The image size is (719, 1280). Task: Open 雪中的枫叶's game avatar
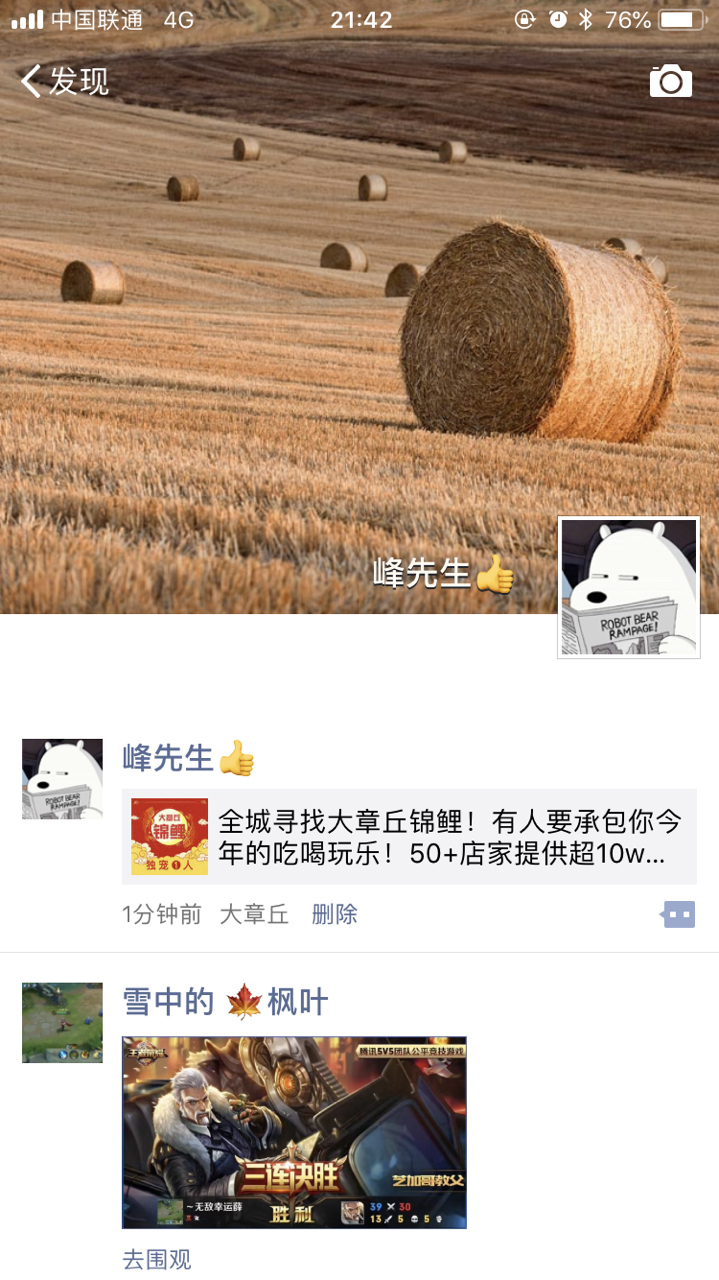tap(62, 1022)
